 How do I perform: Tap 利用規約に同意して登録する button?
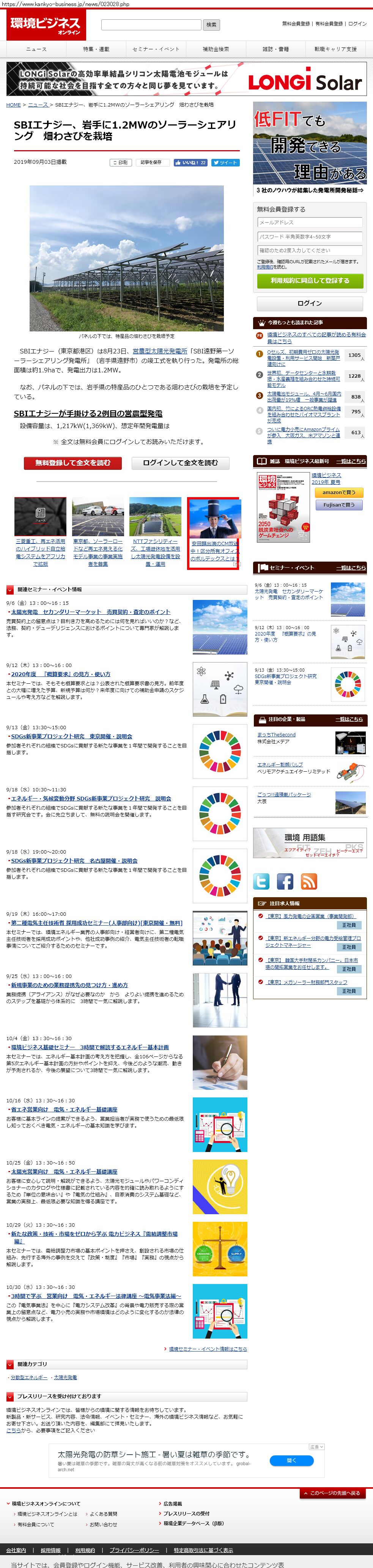tap(310, 281)
